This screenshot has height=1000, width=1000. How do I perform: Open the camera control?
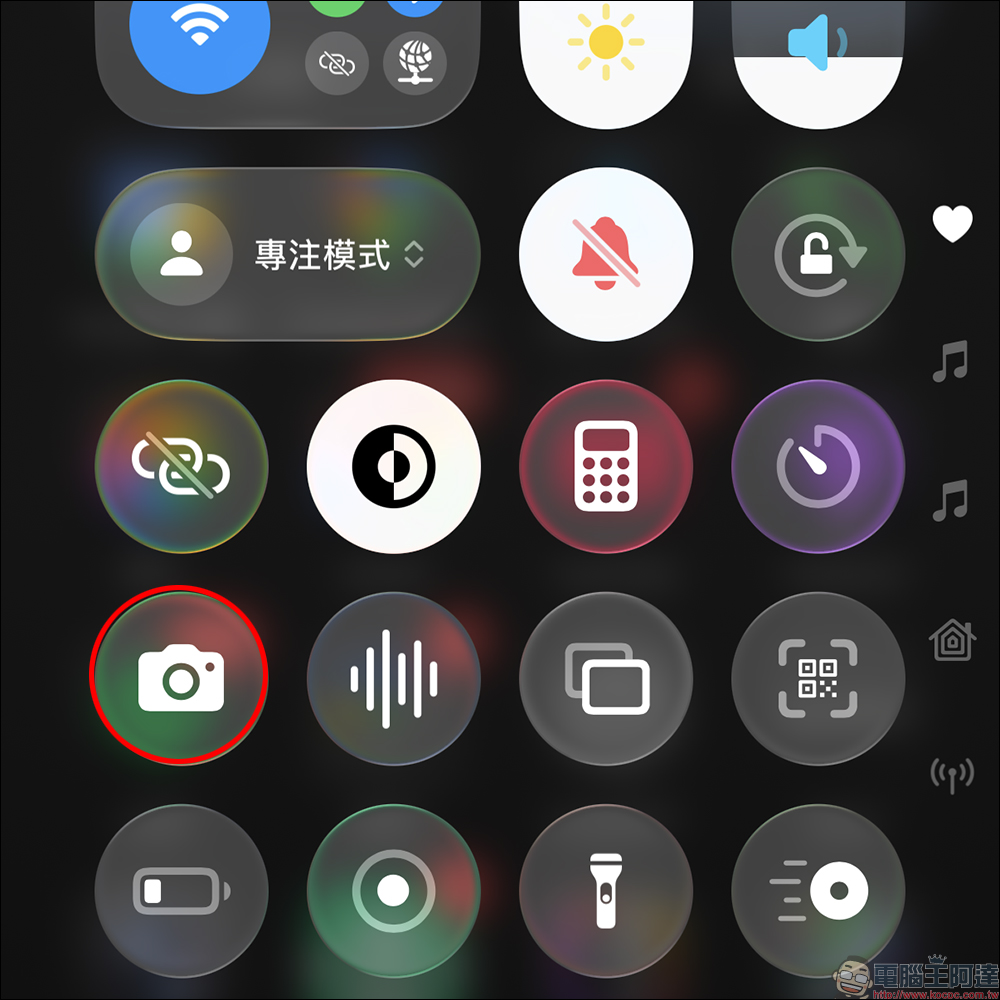coord(180,677)
